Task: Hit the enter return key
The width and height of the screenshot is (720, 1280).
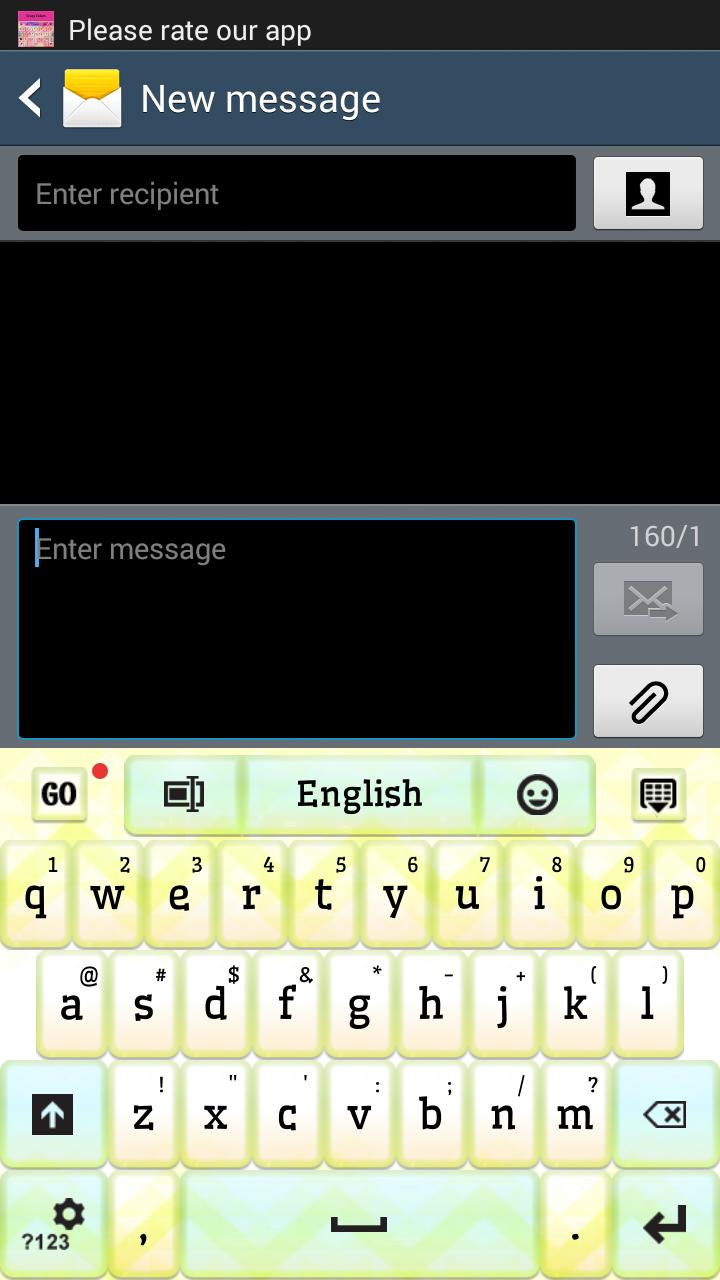Action: pos(665,1224)
